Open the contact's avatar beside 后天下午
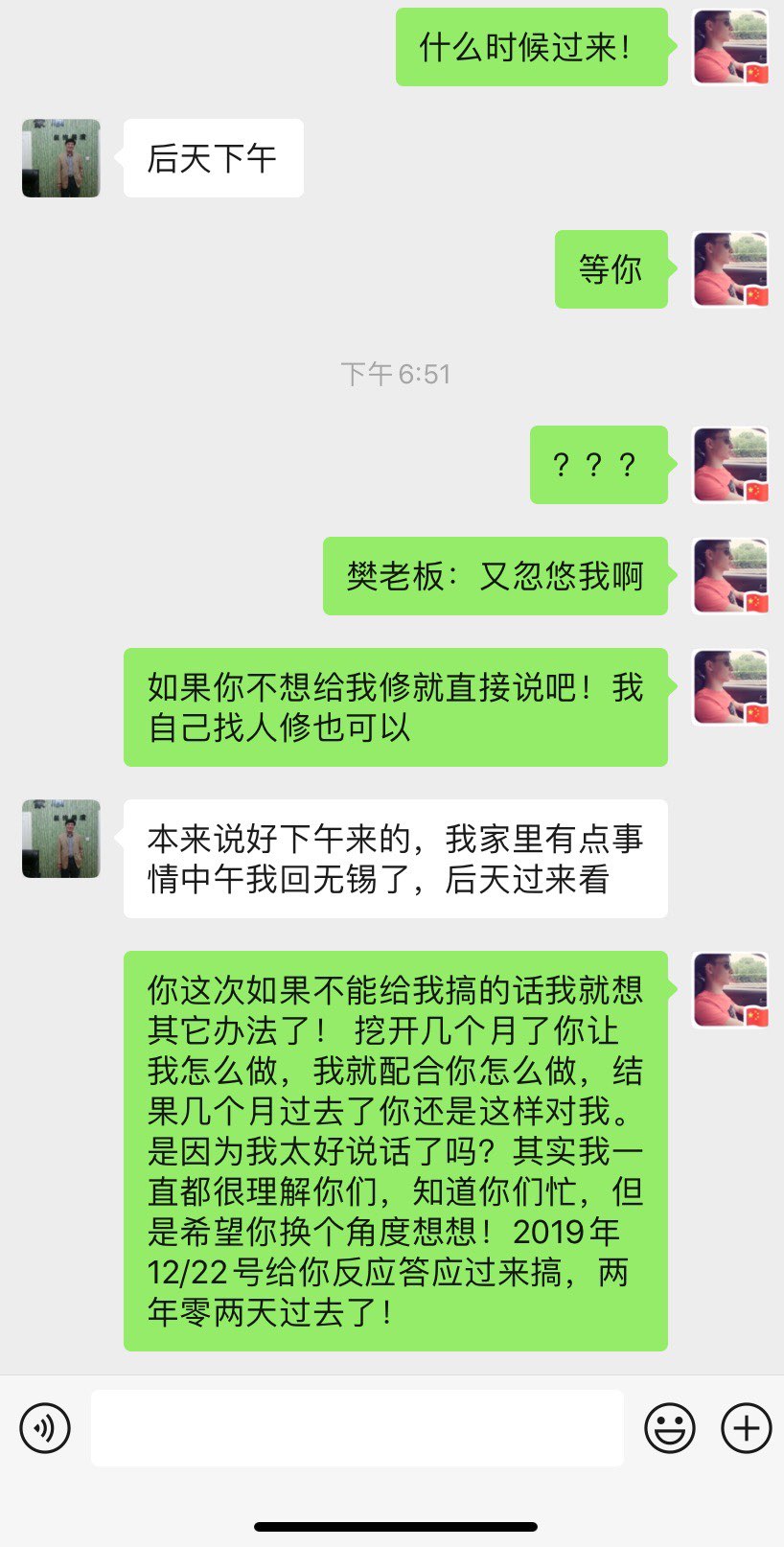This screenshot has width=784, height=1547. tap(61, 158)
